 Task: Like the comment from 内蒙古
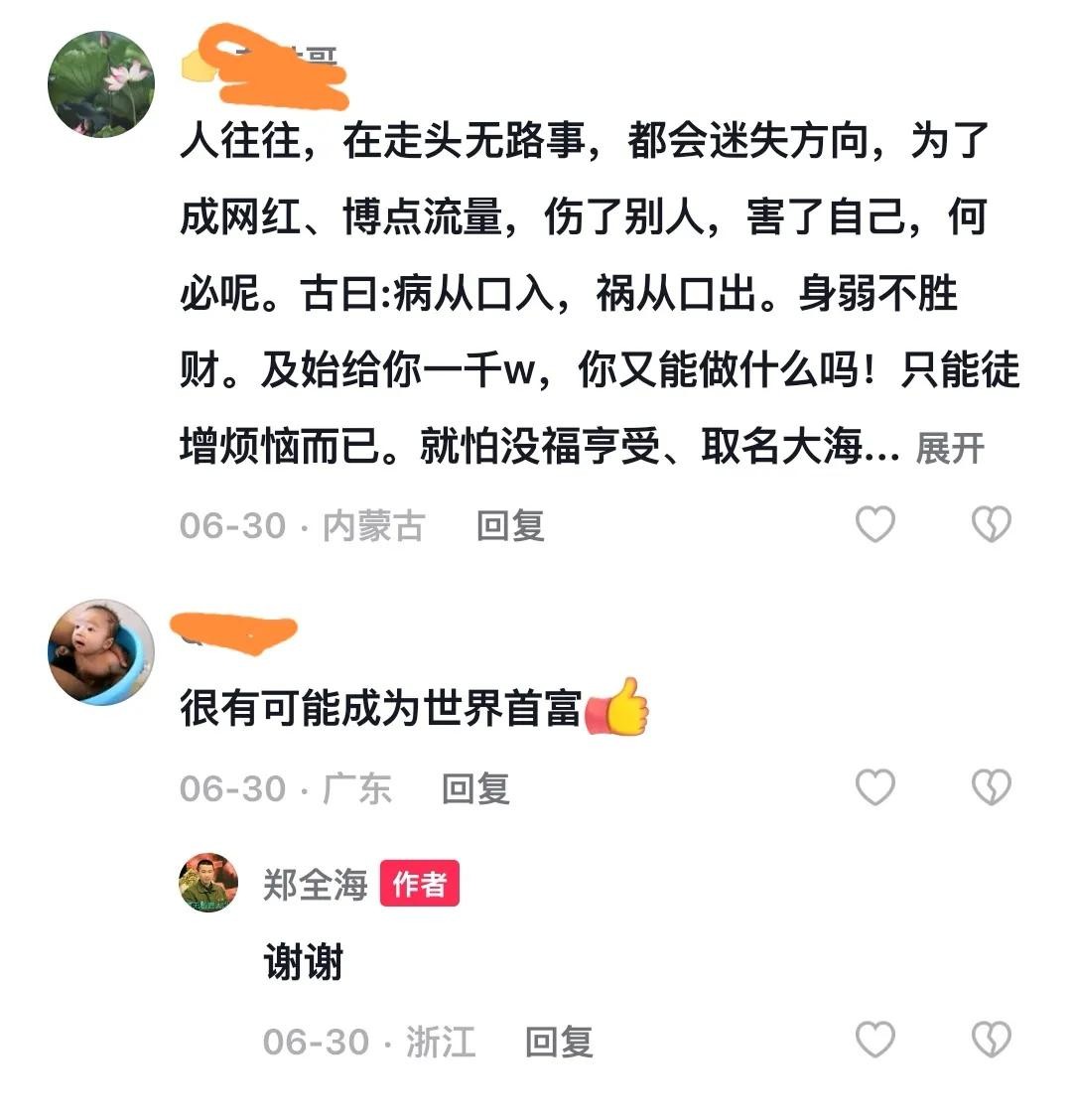pyautogui.click(x=875, y=524)
